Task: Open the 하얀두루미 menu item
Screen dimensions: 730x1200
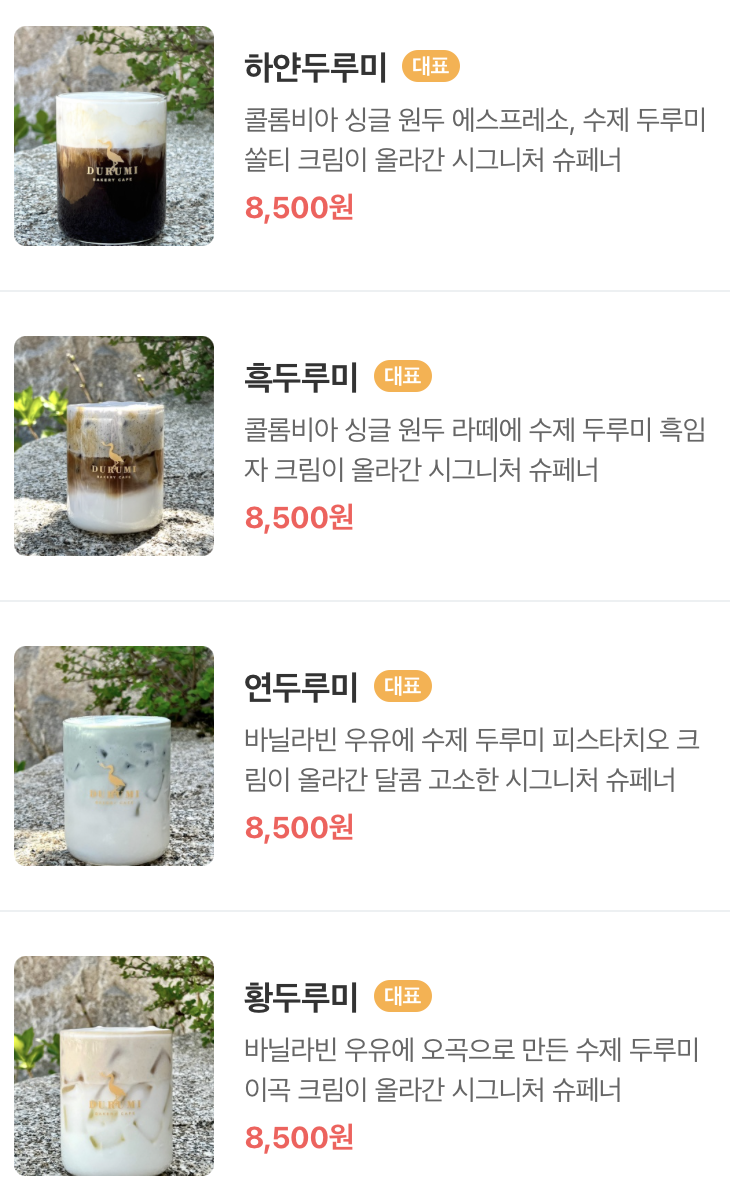Action: pyautogui.click(x=315, y=67)
